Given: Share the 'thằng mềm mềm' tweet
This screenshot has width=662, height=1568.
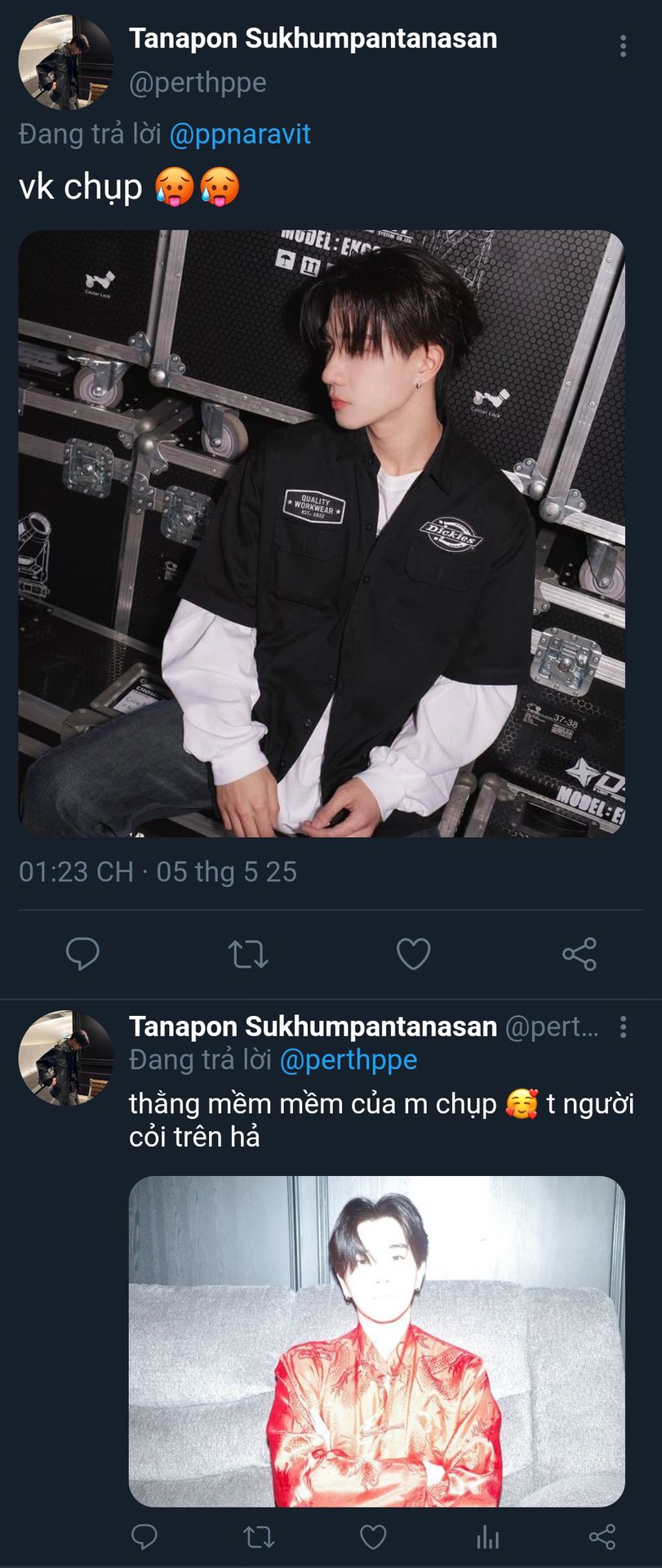Looking at the screenshot, I should pyautogui.click(x=602, y=1537).
